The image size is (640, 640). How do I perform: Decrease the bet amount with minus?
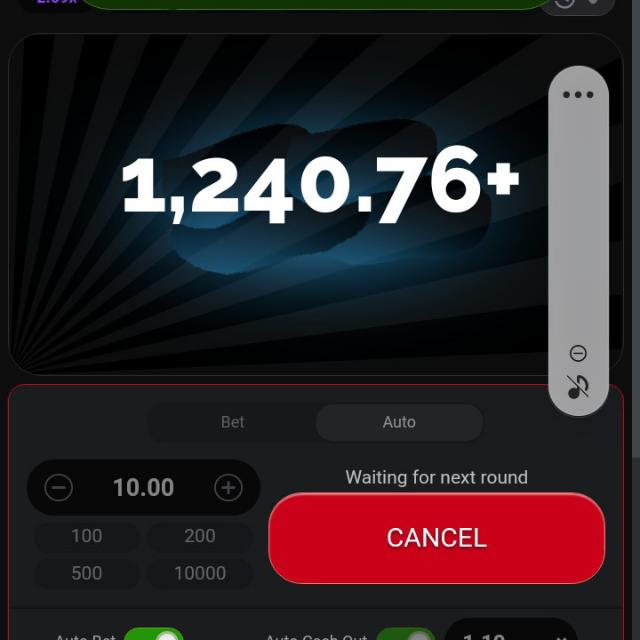tap(59, 487)
